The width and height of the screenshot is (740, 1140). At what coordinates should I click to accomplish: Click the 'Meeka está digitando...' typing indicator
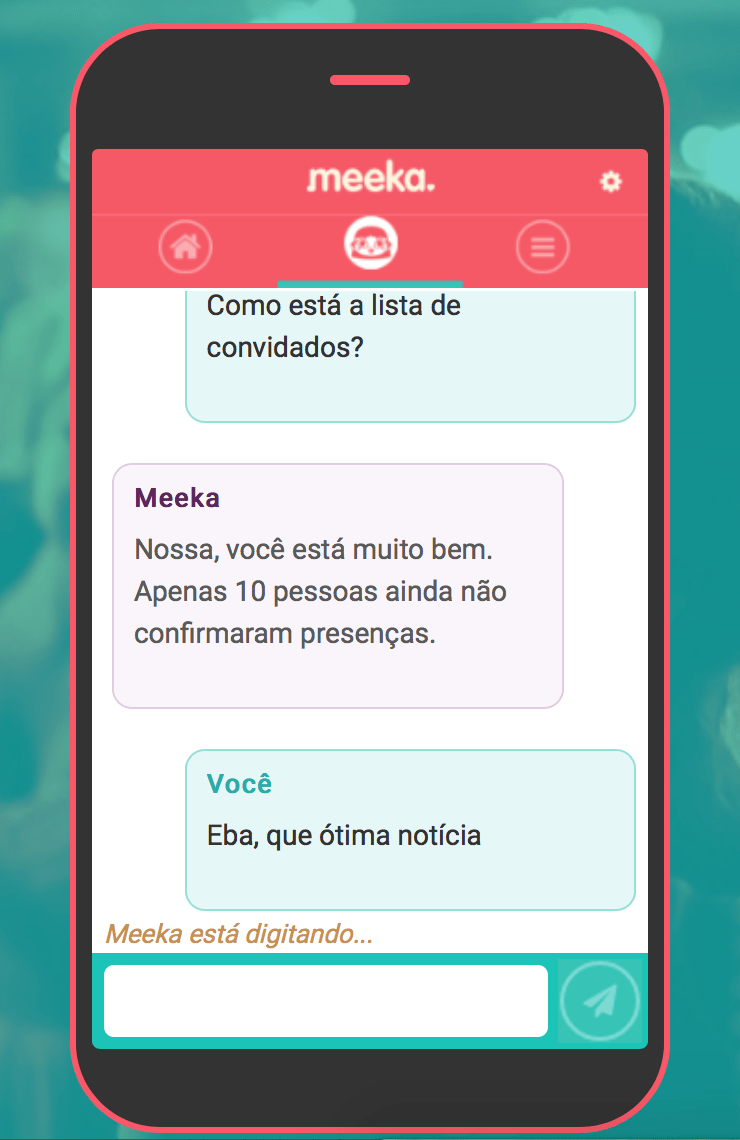point(240,932)
